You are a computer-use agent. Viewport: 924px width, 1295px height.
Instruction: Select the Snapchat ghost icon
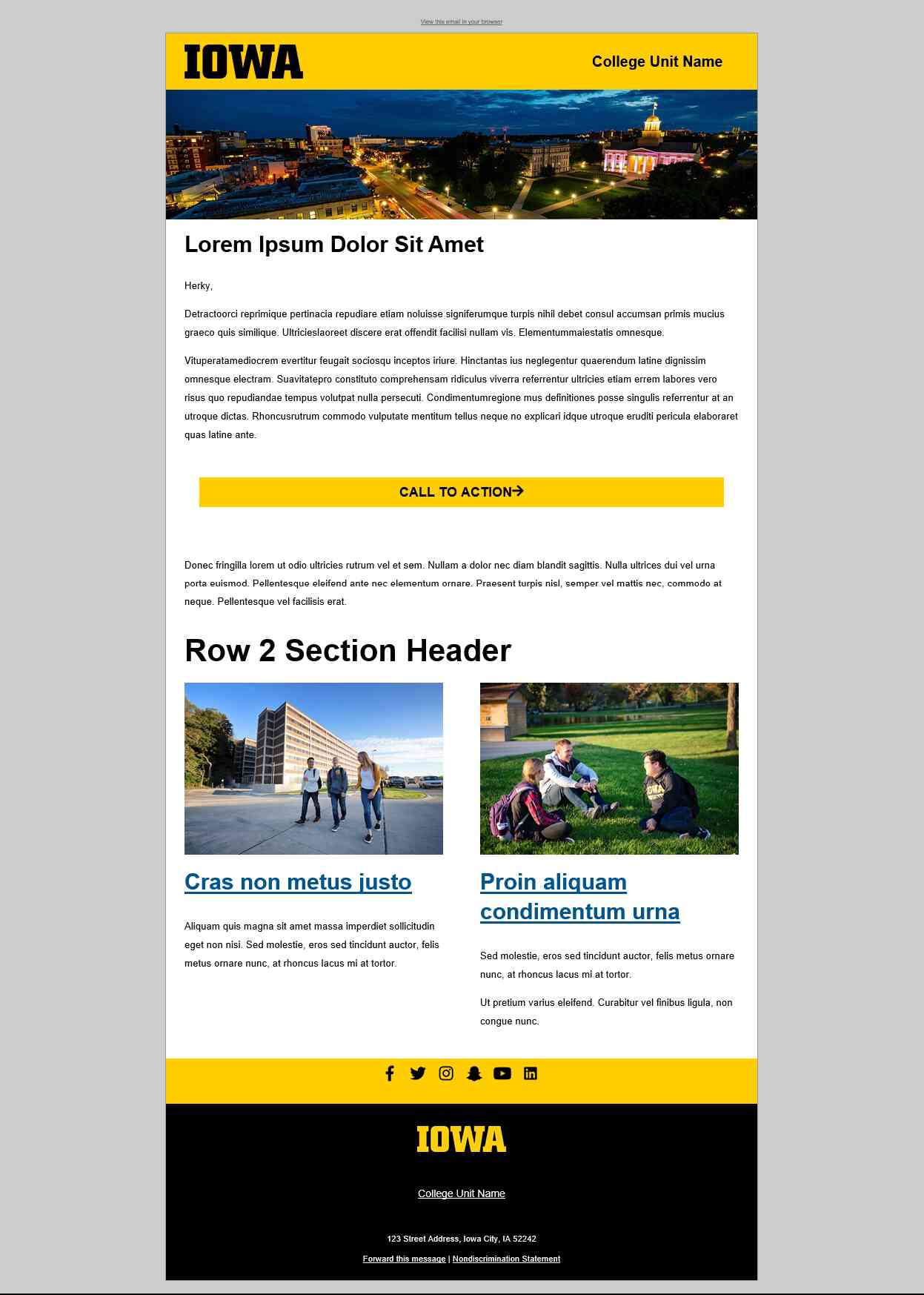click(x=474, y=1073)
